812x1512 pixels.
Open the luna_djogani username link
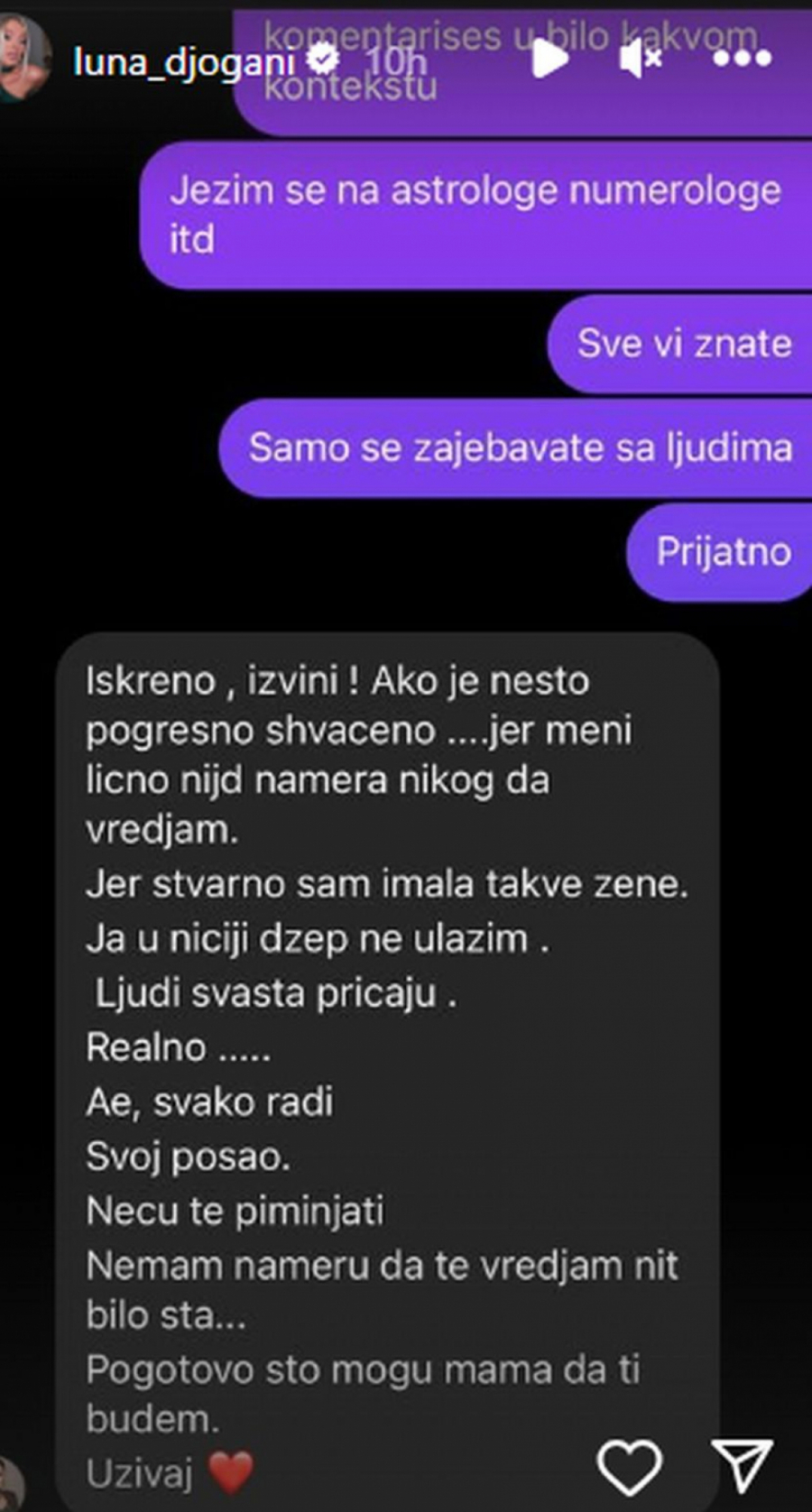tap(183, 60)
